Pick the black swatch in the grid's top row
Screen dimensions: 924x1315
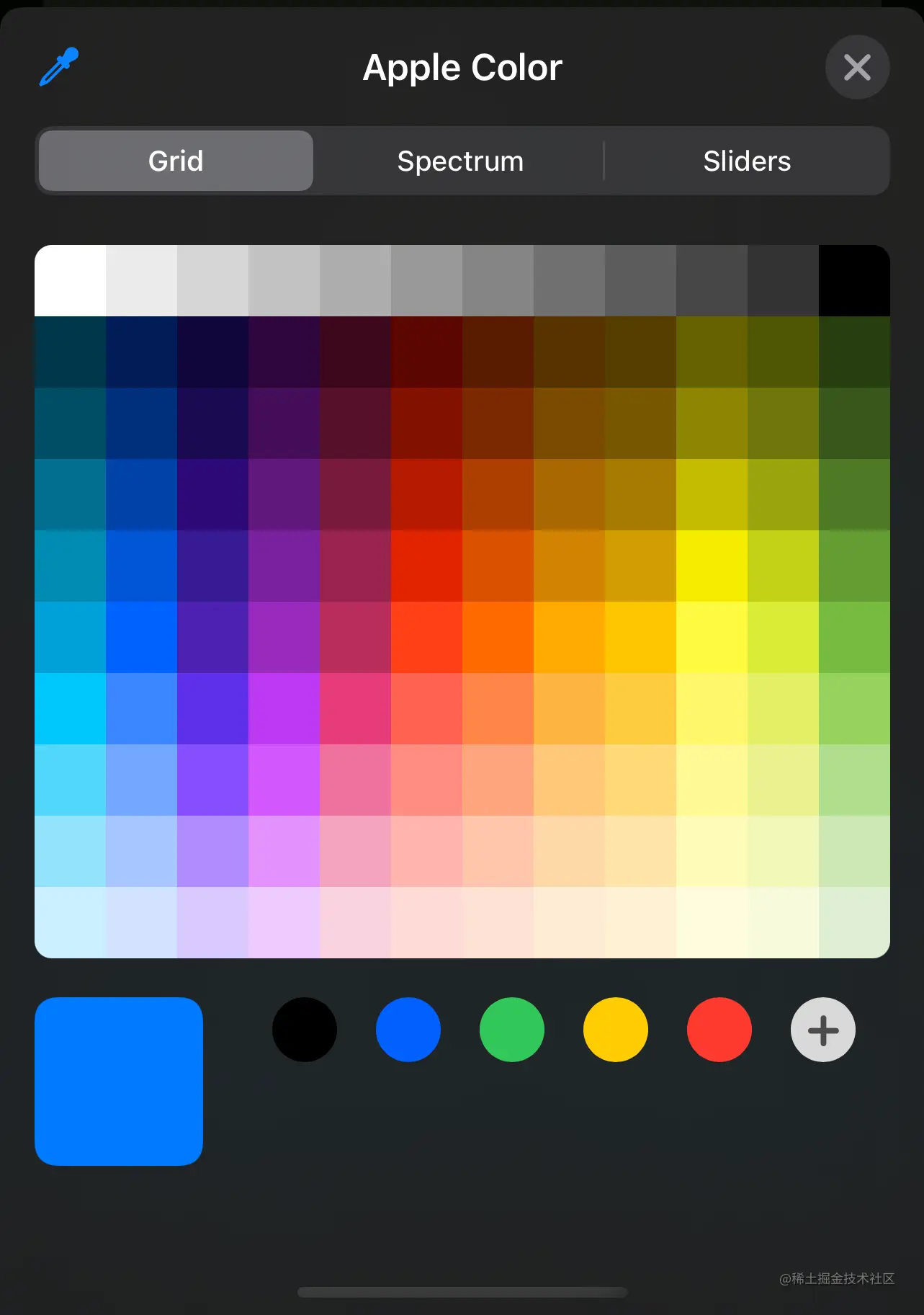(x=854, y=281)
